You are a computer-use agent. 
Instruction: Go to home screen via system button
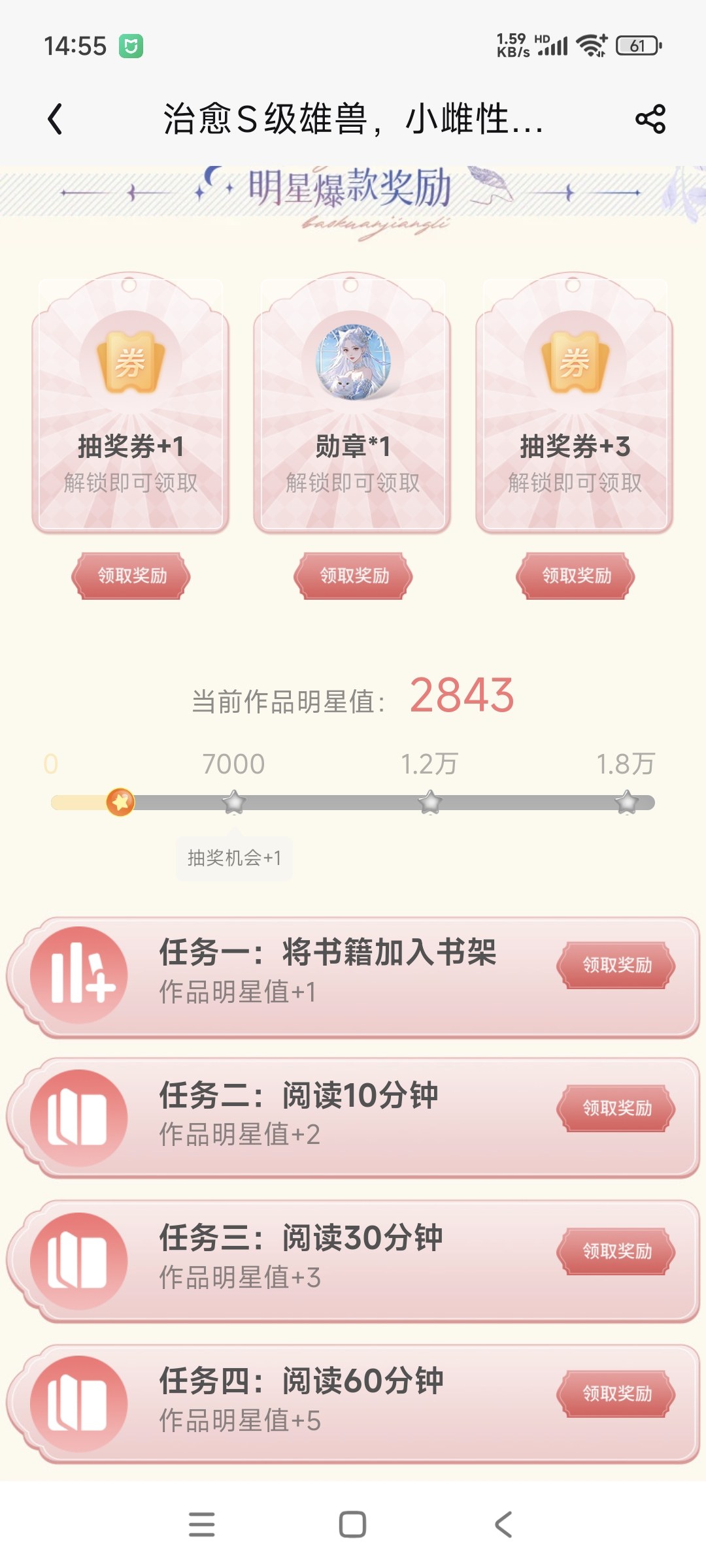(x=352, y=1524)
